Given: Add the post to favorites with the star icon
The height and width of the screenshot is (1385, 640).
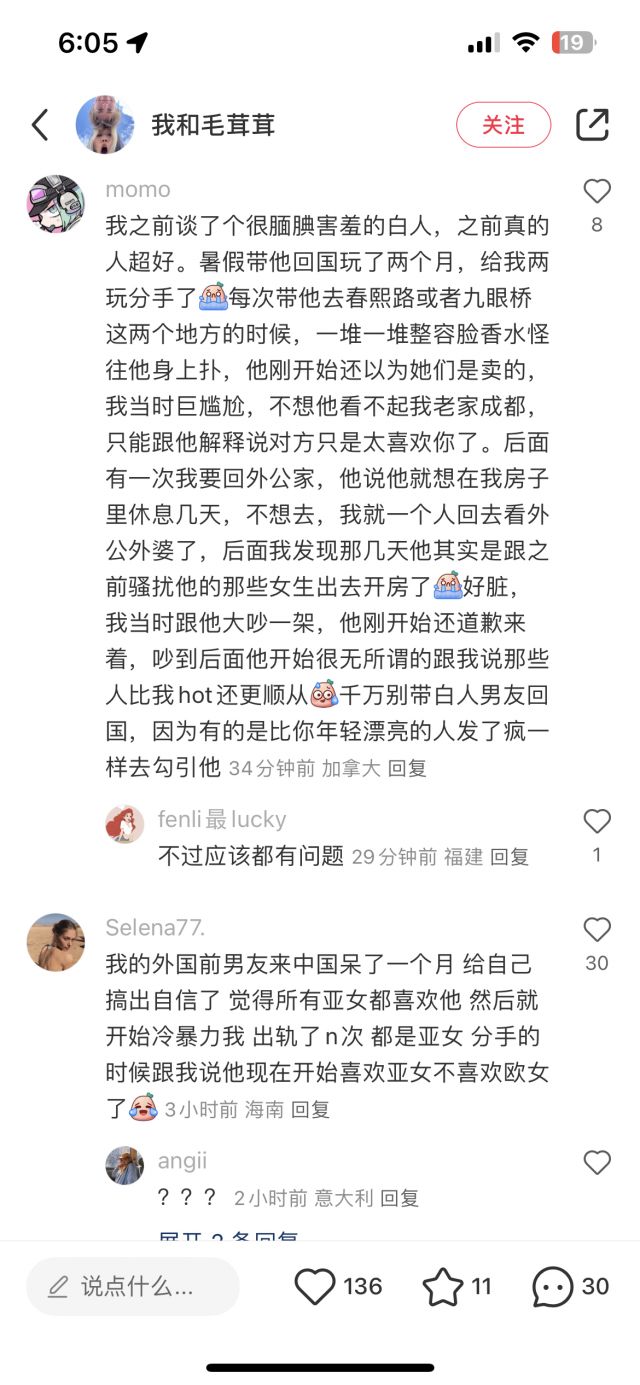Looking at the screenshot, I should 443,1286.
